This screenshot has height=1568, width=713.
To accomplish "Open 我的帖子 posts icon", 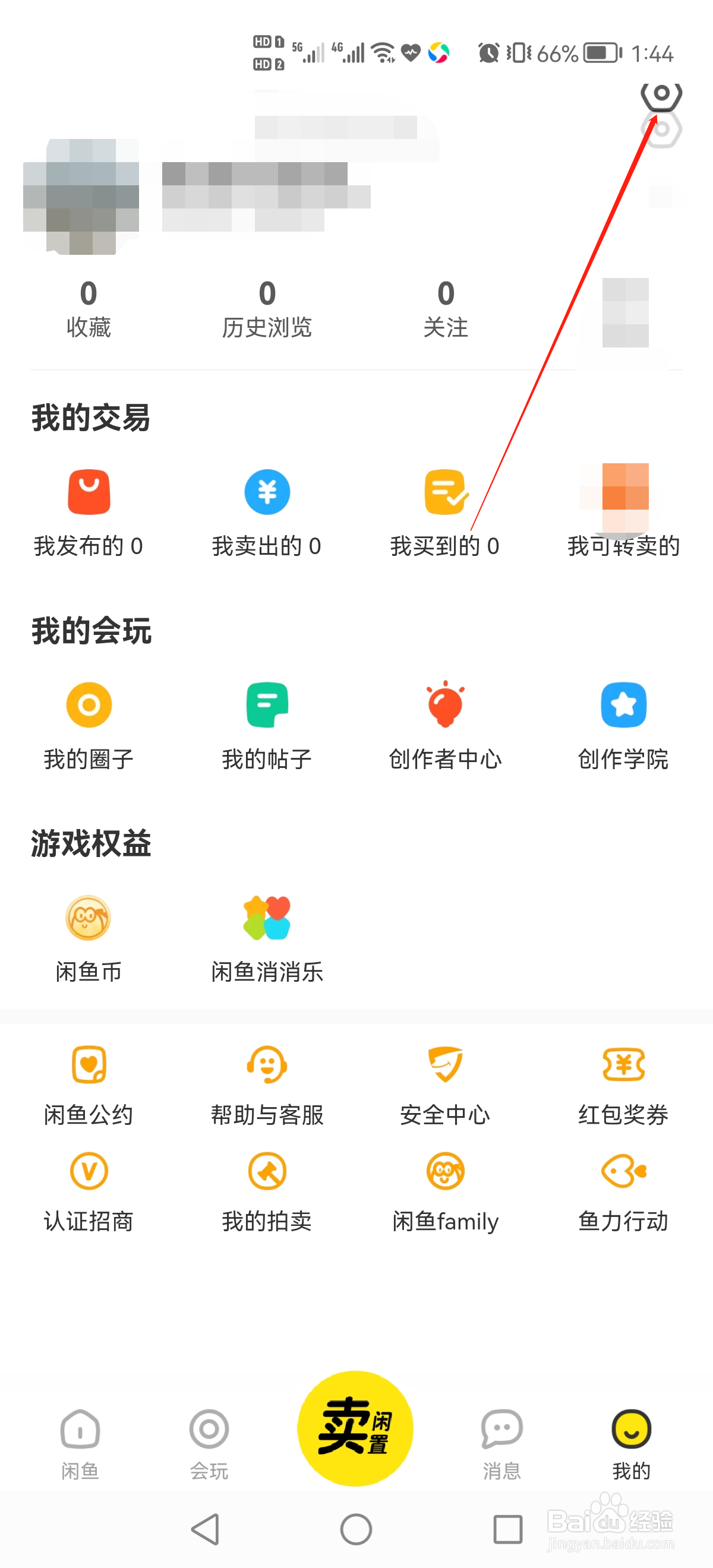I will coord(266,725).
